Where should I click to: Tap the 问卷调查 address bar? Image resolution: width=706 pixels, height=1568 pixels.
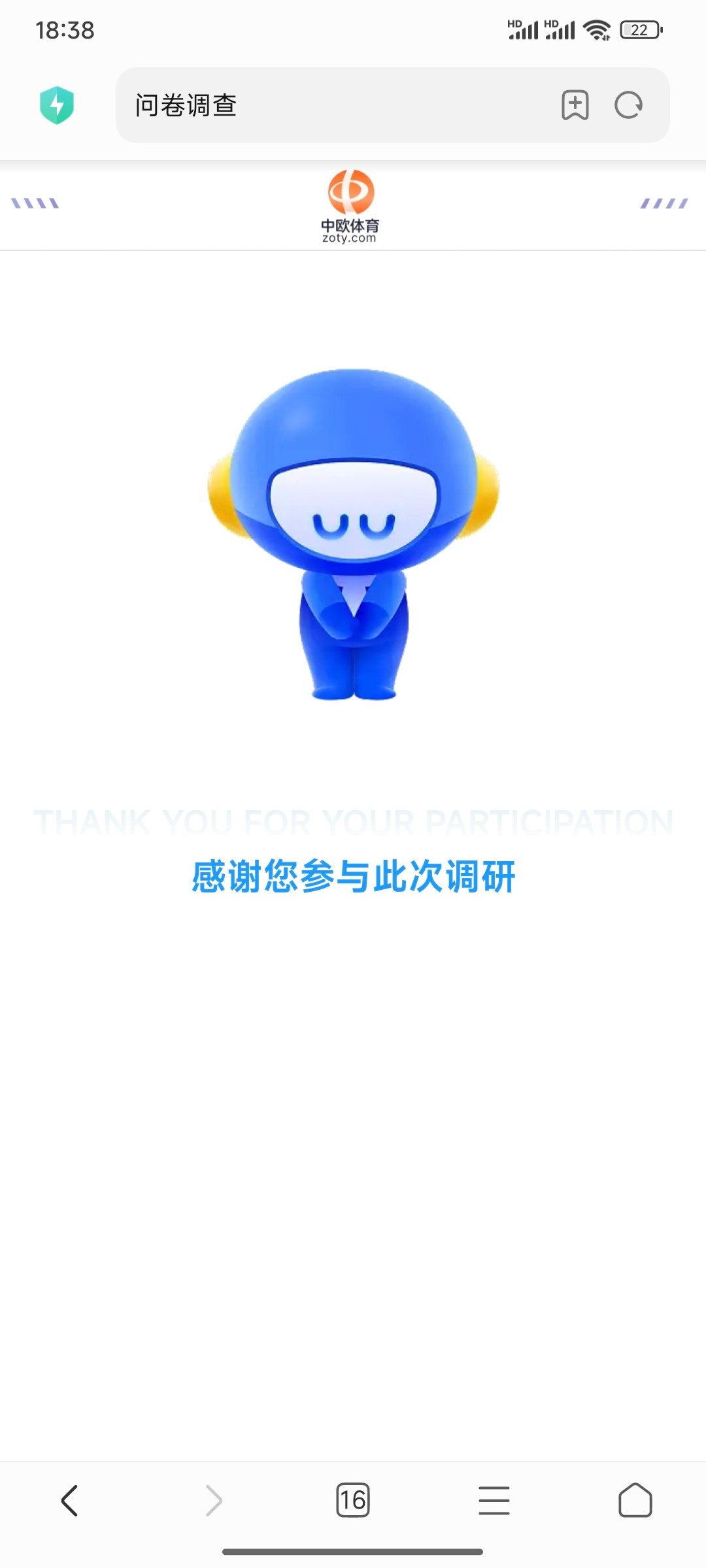327,105
